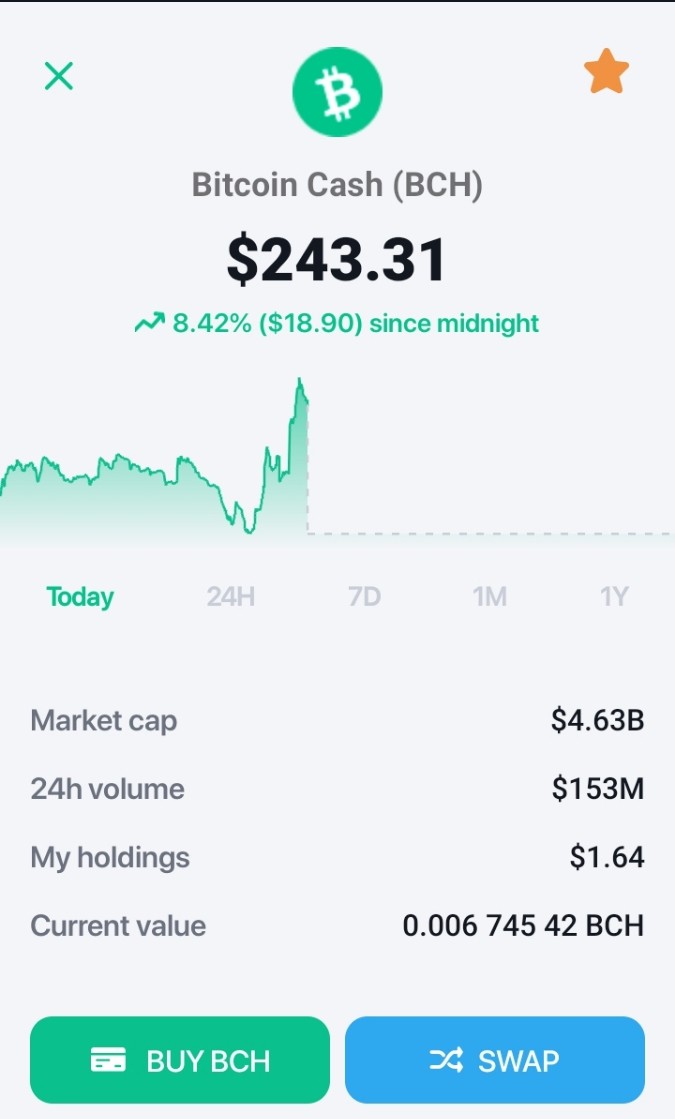Show the 1M price chart
The height and width of the screenshot is (1119, 675).
point(489,596)
